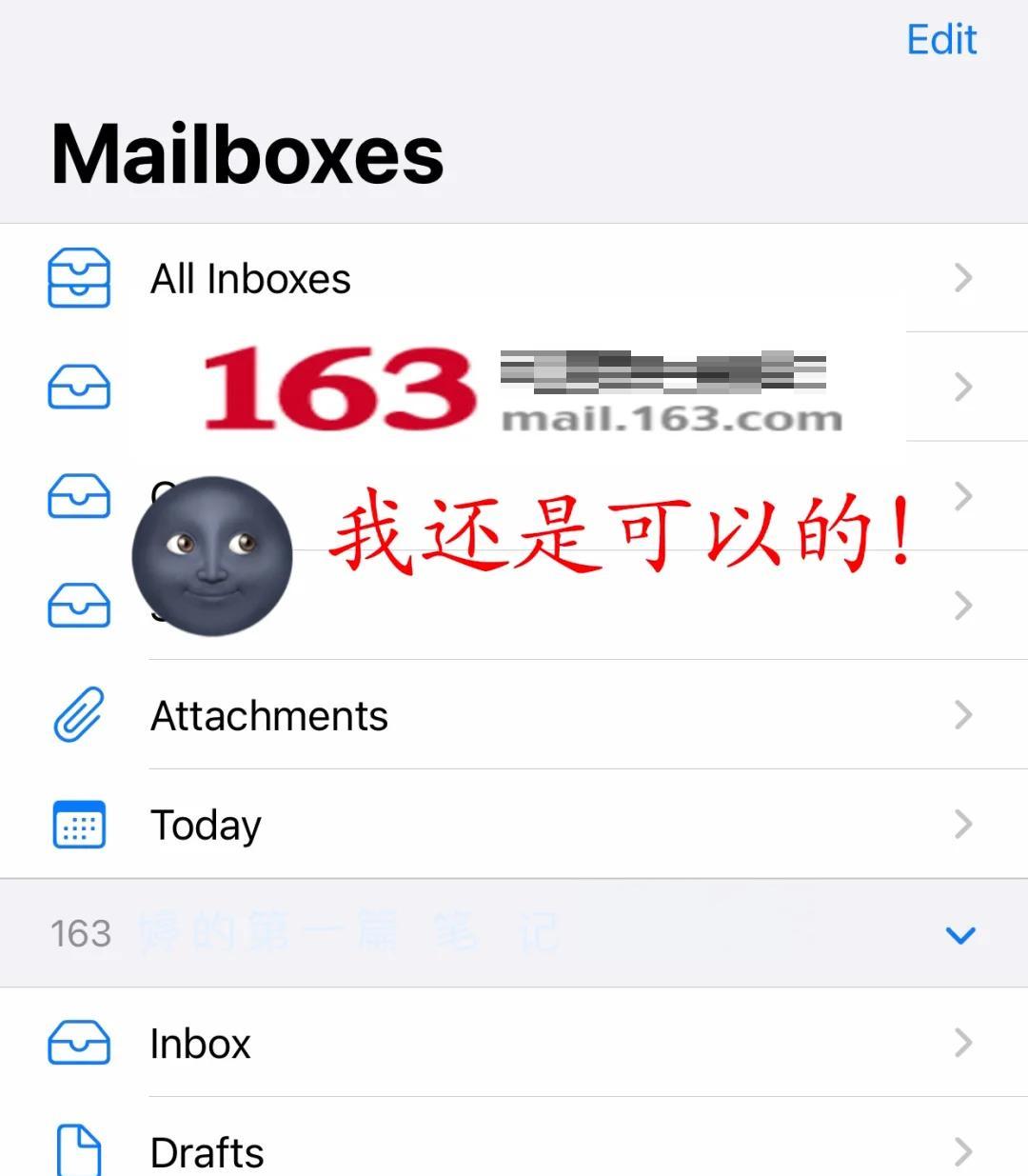Open the 163 account Inbox folder
1028x1176 pixels.
pos(201,1044)
